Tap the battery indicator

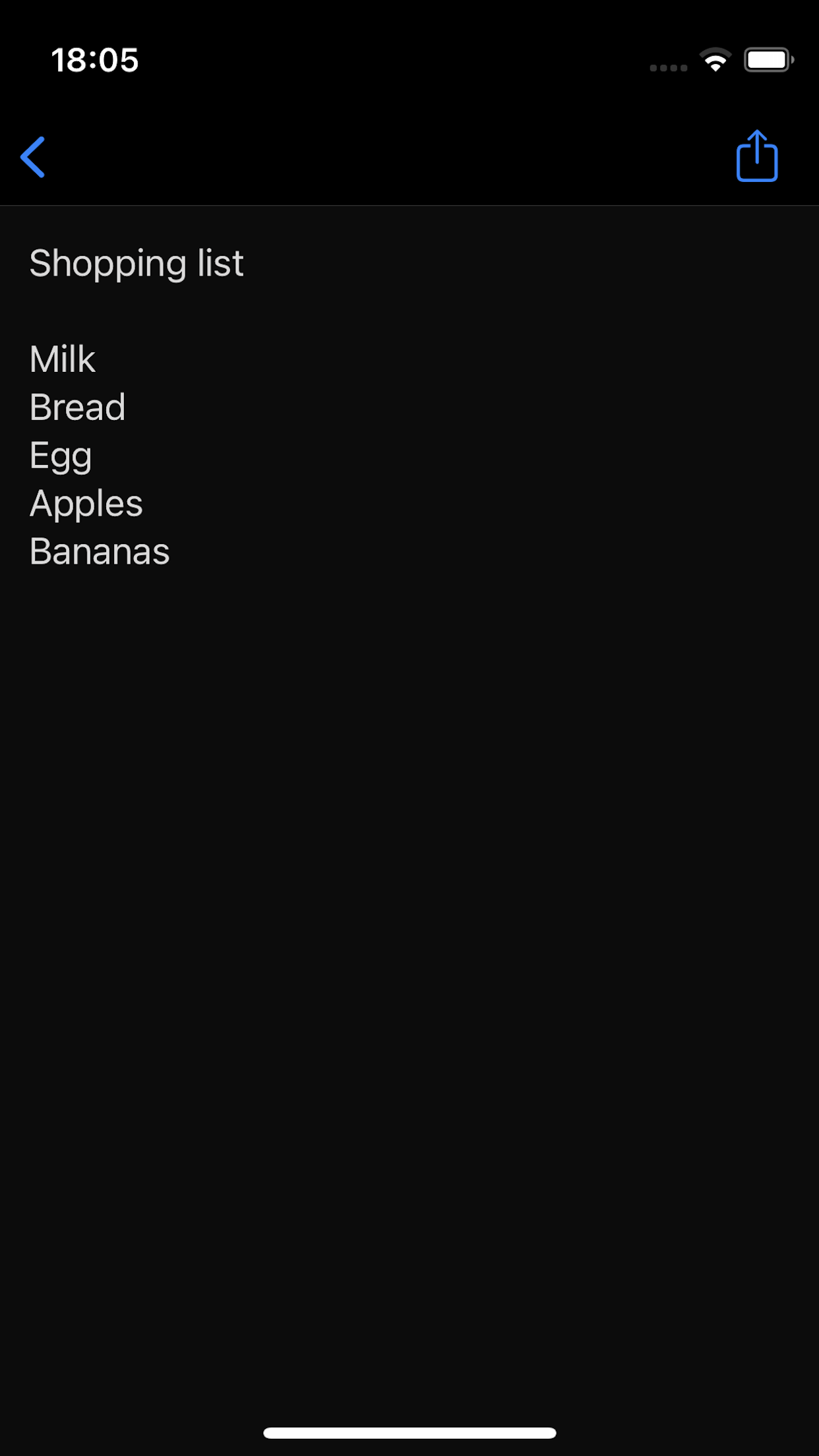tap(769, 59)
